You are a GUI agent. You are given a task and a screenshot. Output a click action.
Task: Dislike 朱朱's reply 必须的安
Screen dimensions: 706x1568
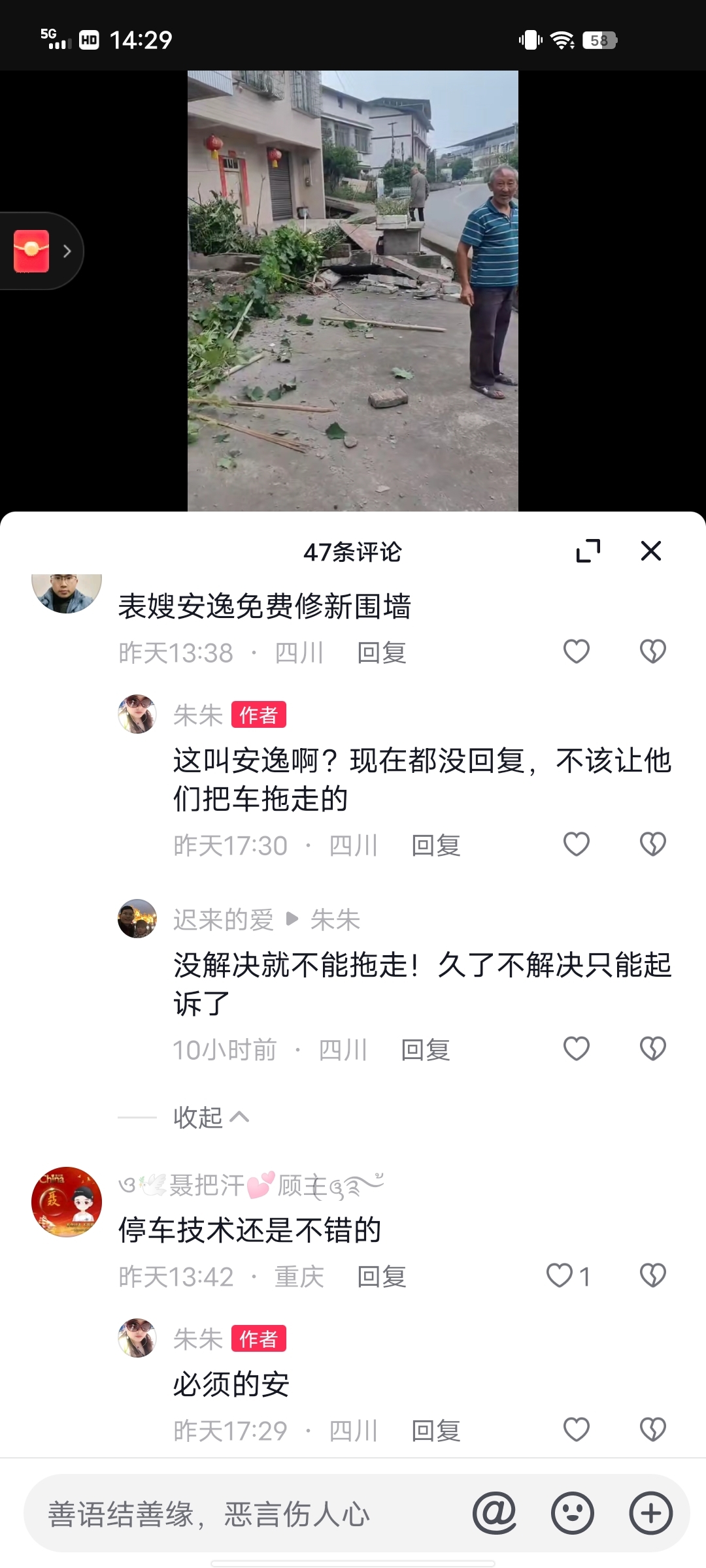pos(652,1430)
